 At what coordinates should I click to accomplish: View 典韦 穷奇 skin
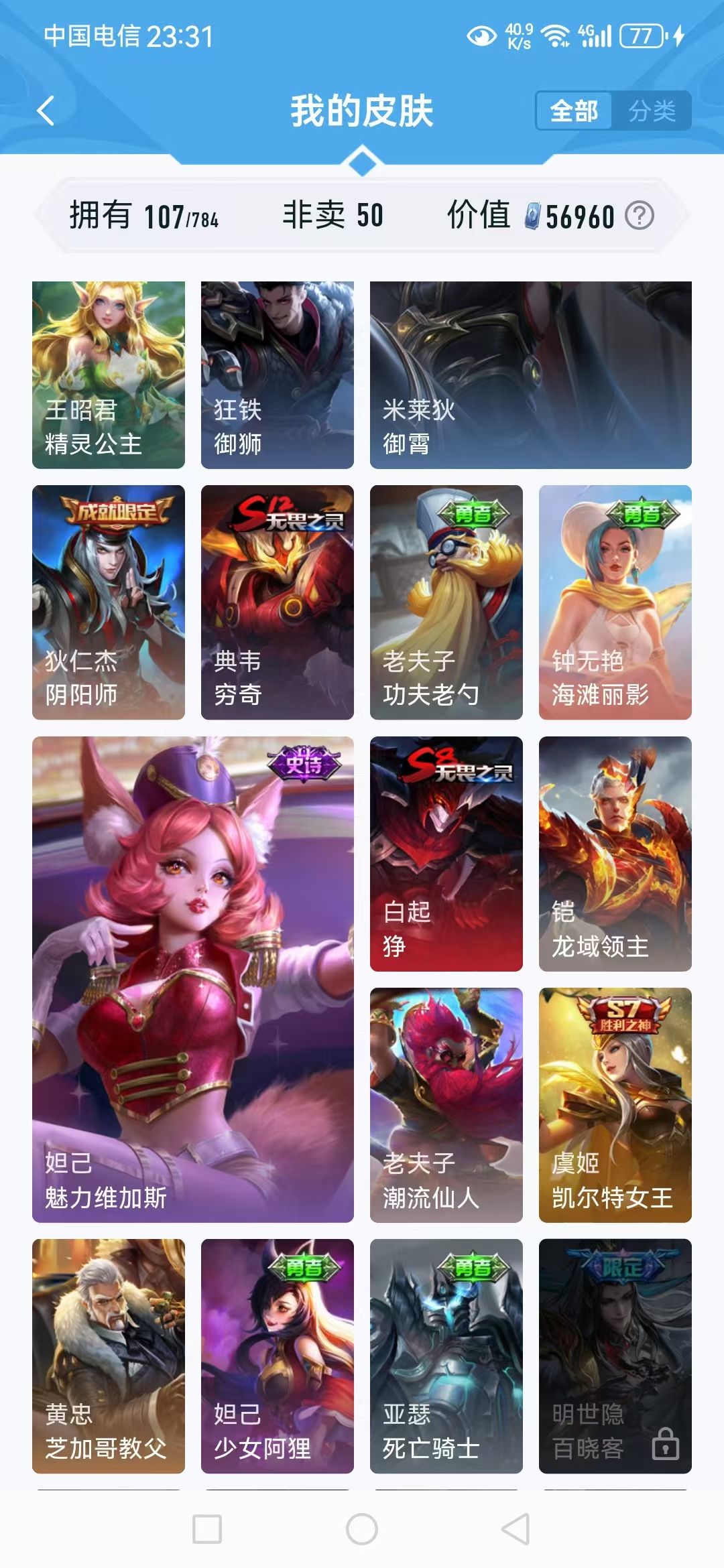(278, 602)
